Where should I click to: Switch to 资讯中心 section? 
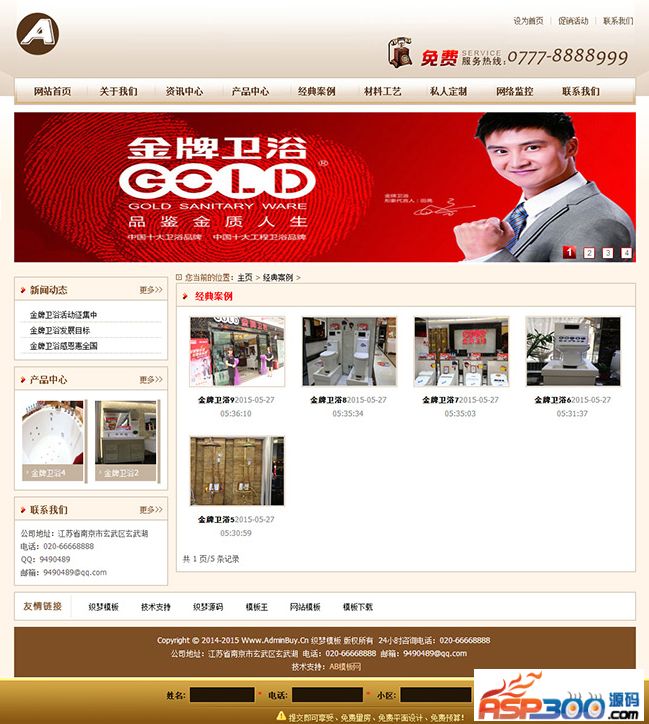tap(184, 91)
